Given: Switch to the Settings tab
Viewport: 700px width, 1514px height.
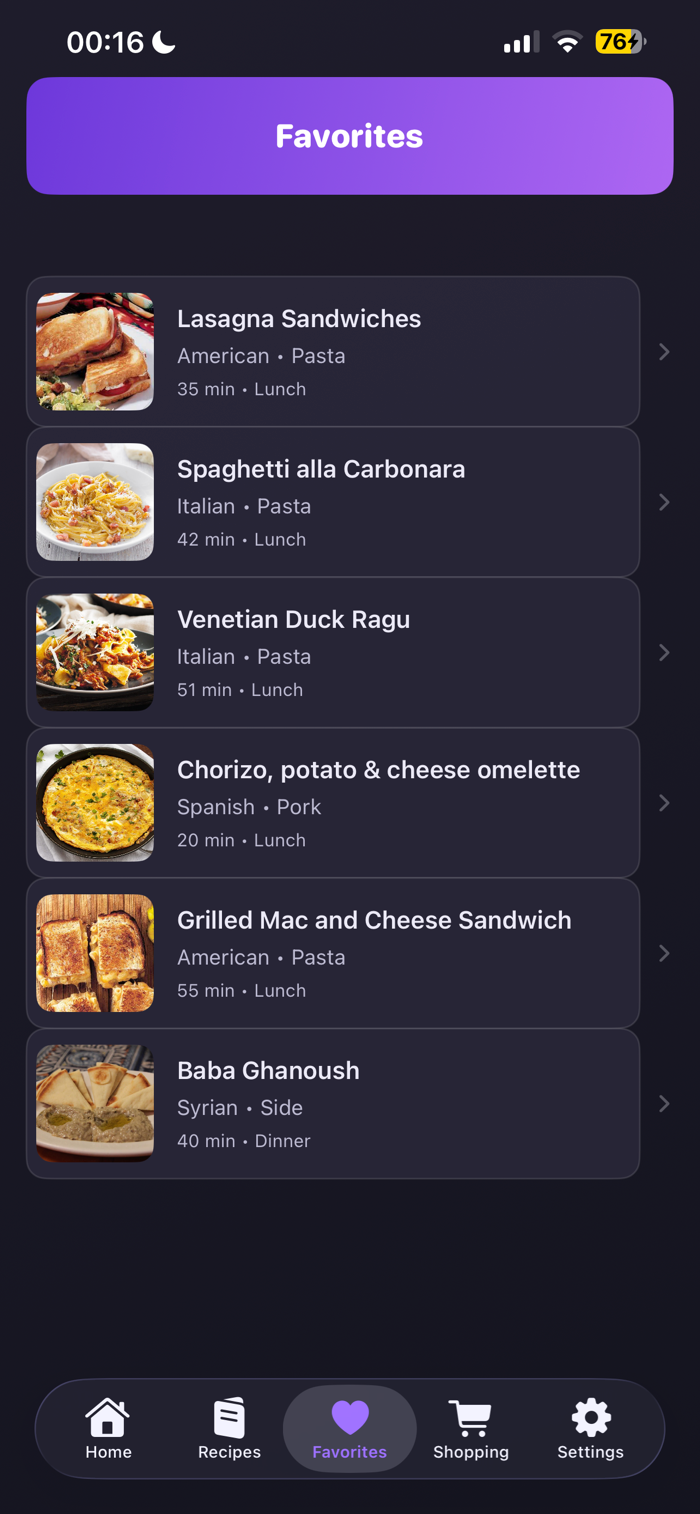Looking at the screenshot, I should click(x=590, y=1429).
